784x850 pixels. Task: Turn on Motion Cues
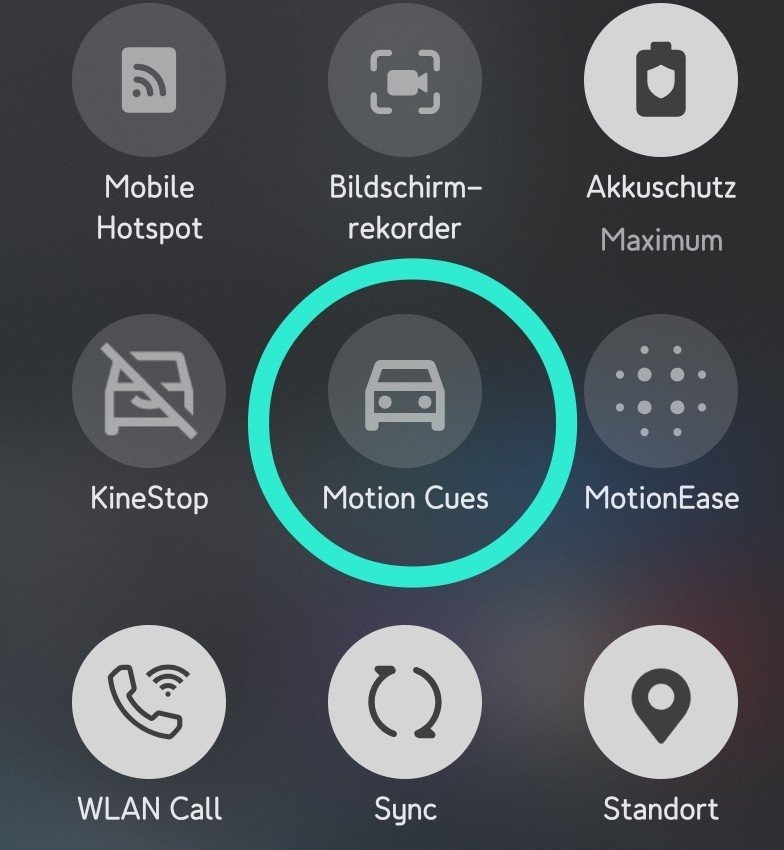click(405, 391)
